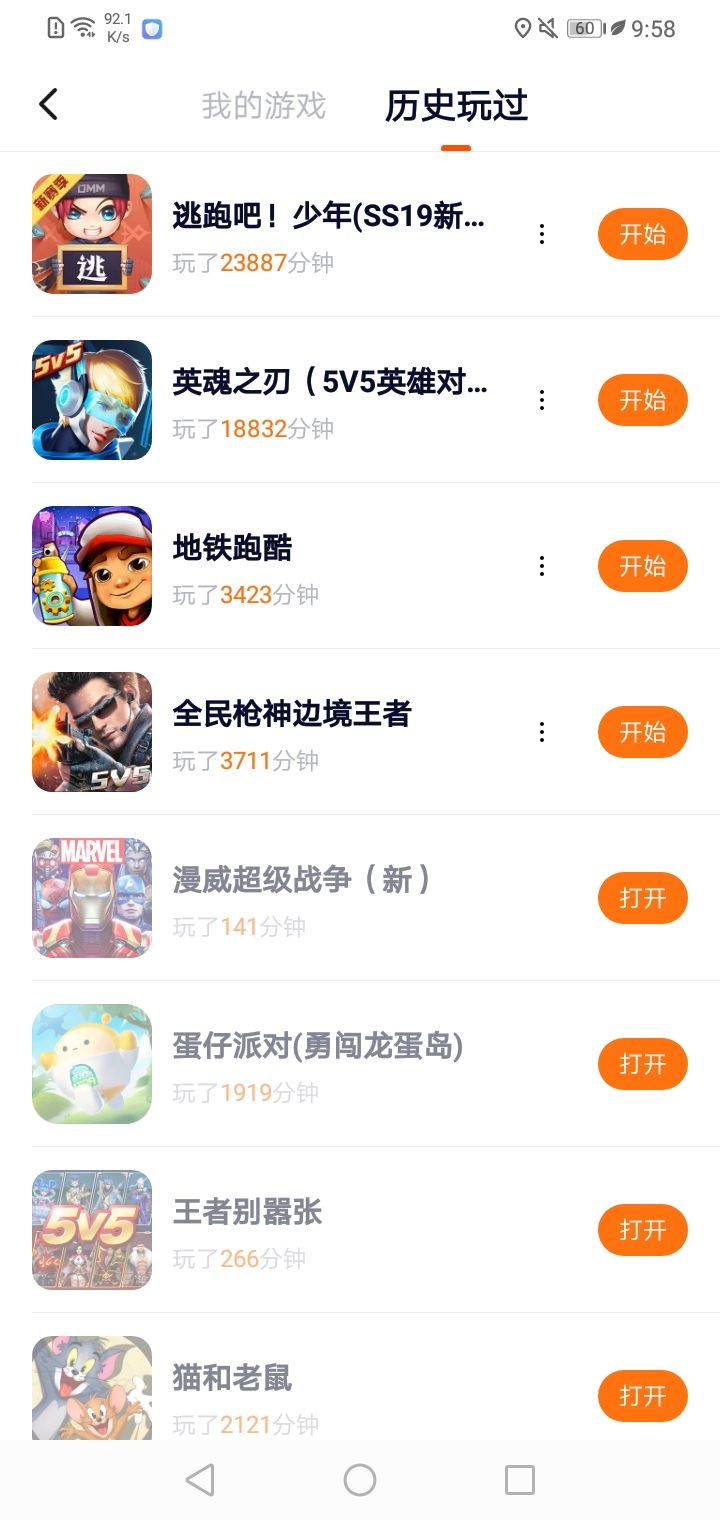The height and width of the screenshot is (1520, 720).
Task: Show more options for 地铁跑酷
Action: pyautogui.click(x=542, y=566)
